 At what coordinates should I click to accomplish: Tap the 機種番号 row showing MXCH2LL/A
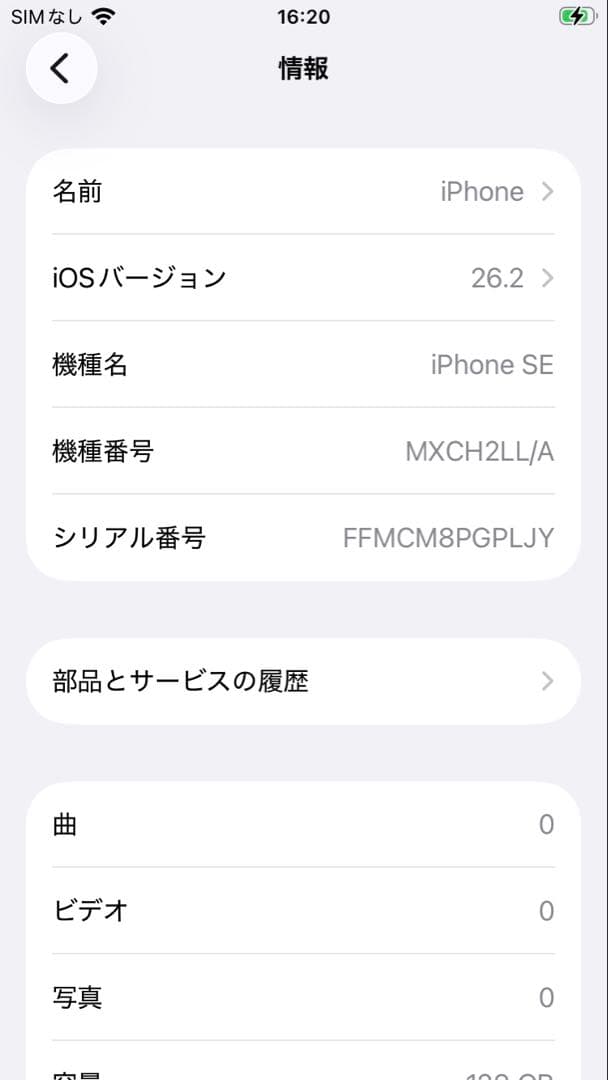[302, 451]
